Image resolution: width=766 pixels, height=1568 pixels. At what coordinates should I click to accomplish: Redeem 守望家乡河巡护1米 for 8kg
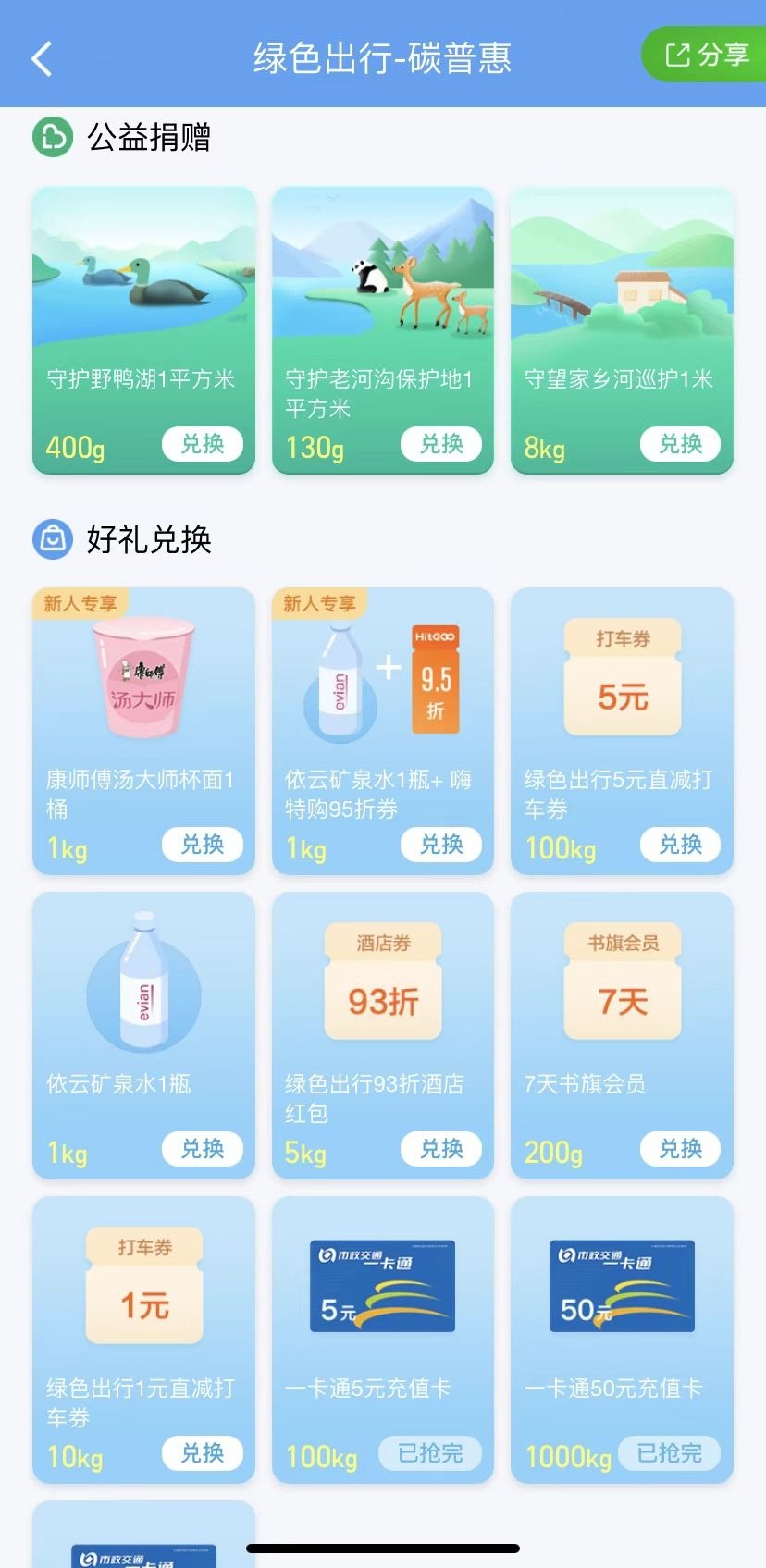point(680,444)
